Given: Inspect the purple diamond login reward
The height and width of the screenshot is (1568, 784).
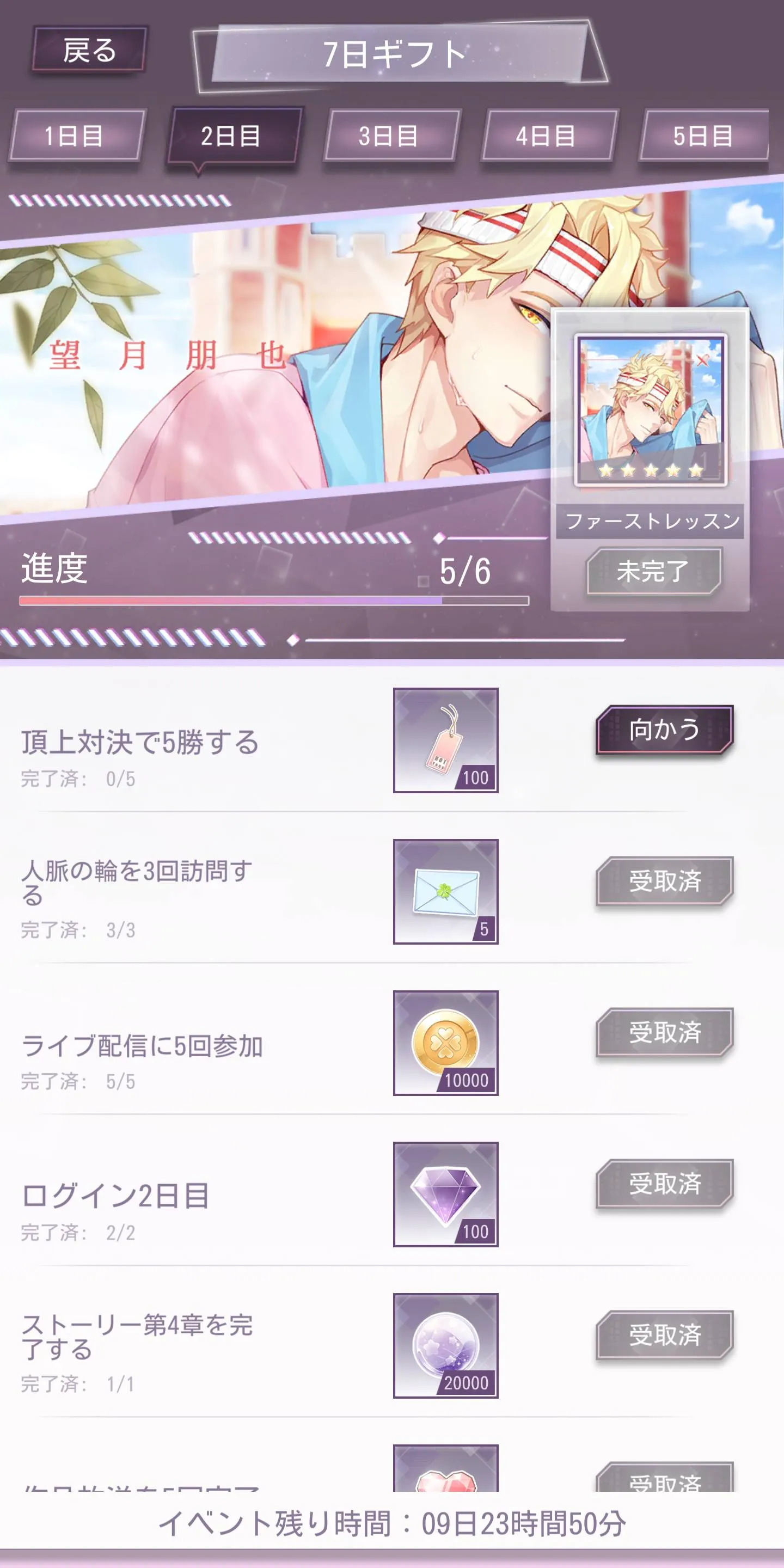Looking at the screenshot, I should [445, 1193].
